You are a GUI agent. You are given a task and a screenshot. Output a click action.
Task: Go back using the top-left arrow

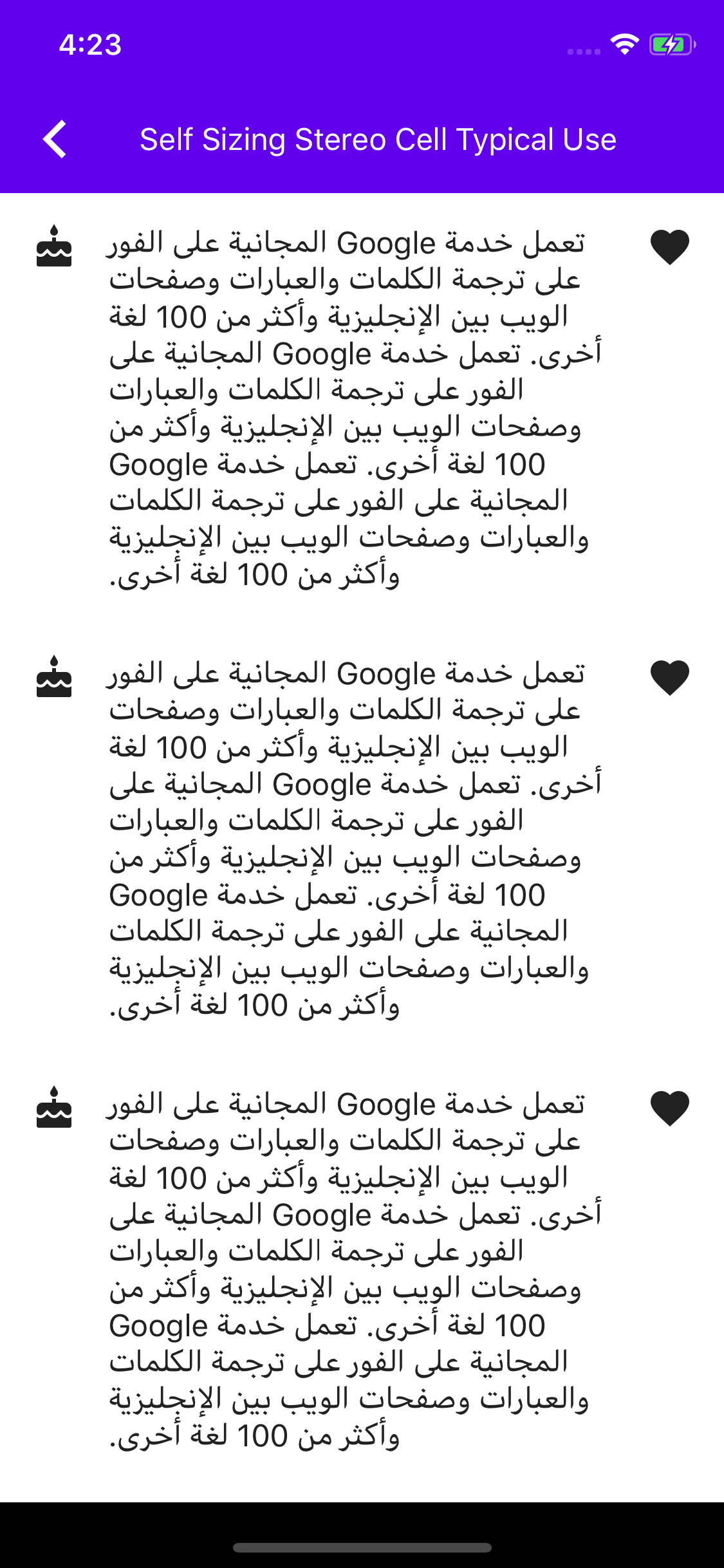(x=55, y=139)
